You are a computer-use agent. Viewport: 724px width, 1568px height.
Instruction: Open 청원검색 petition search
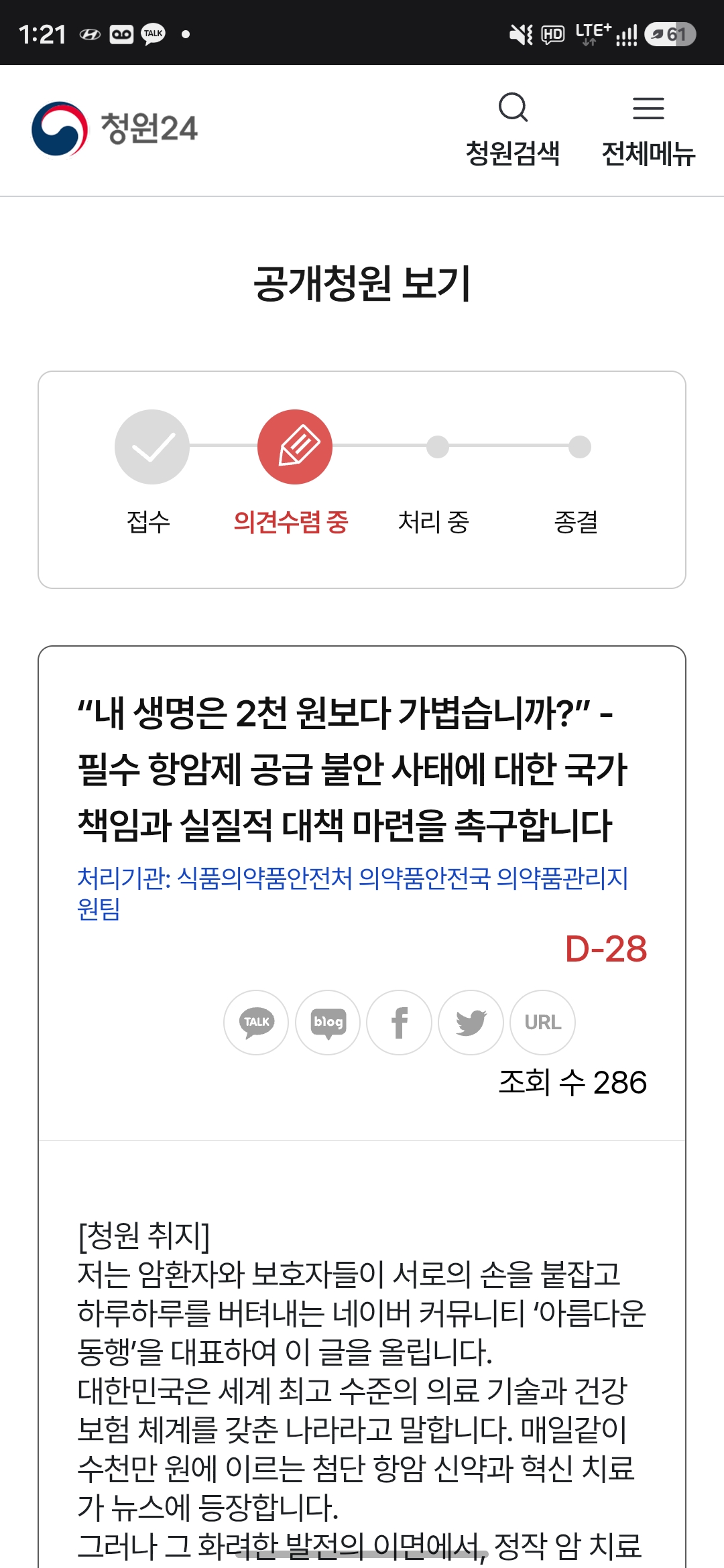[513, 129]
